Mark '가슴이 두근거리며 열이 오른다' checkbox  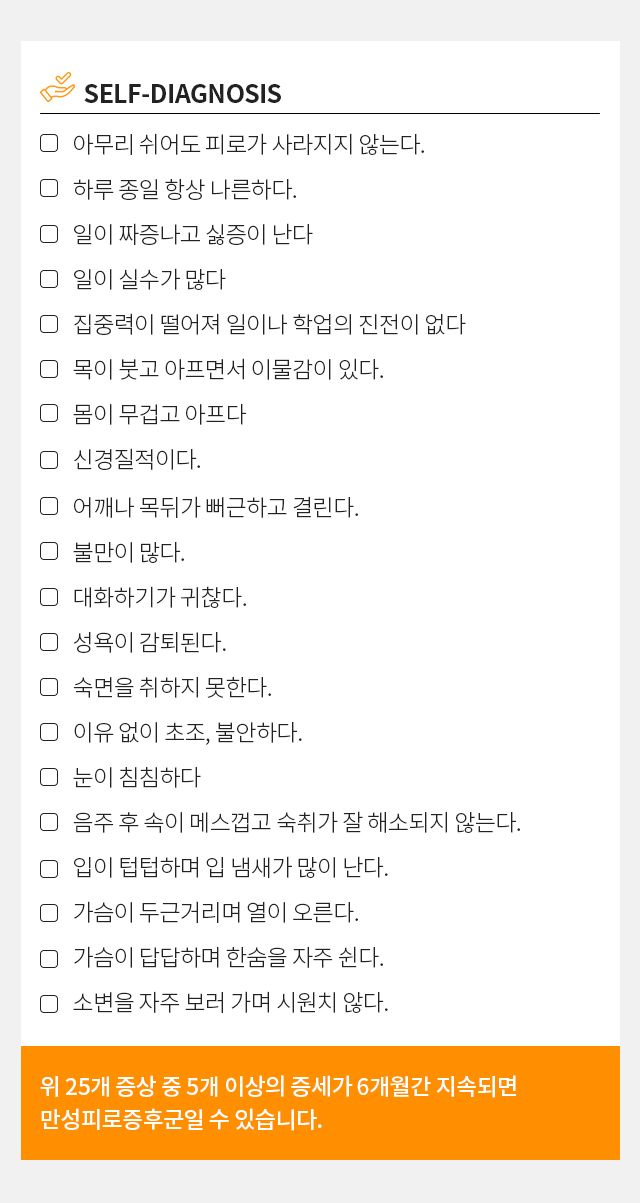(x=49, y=913)
